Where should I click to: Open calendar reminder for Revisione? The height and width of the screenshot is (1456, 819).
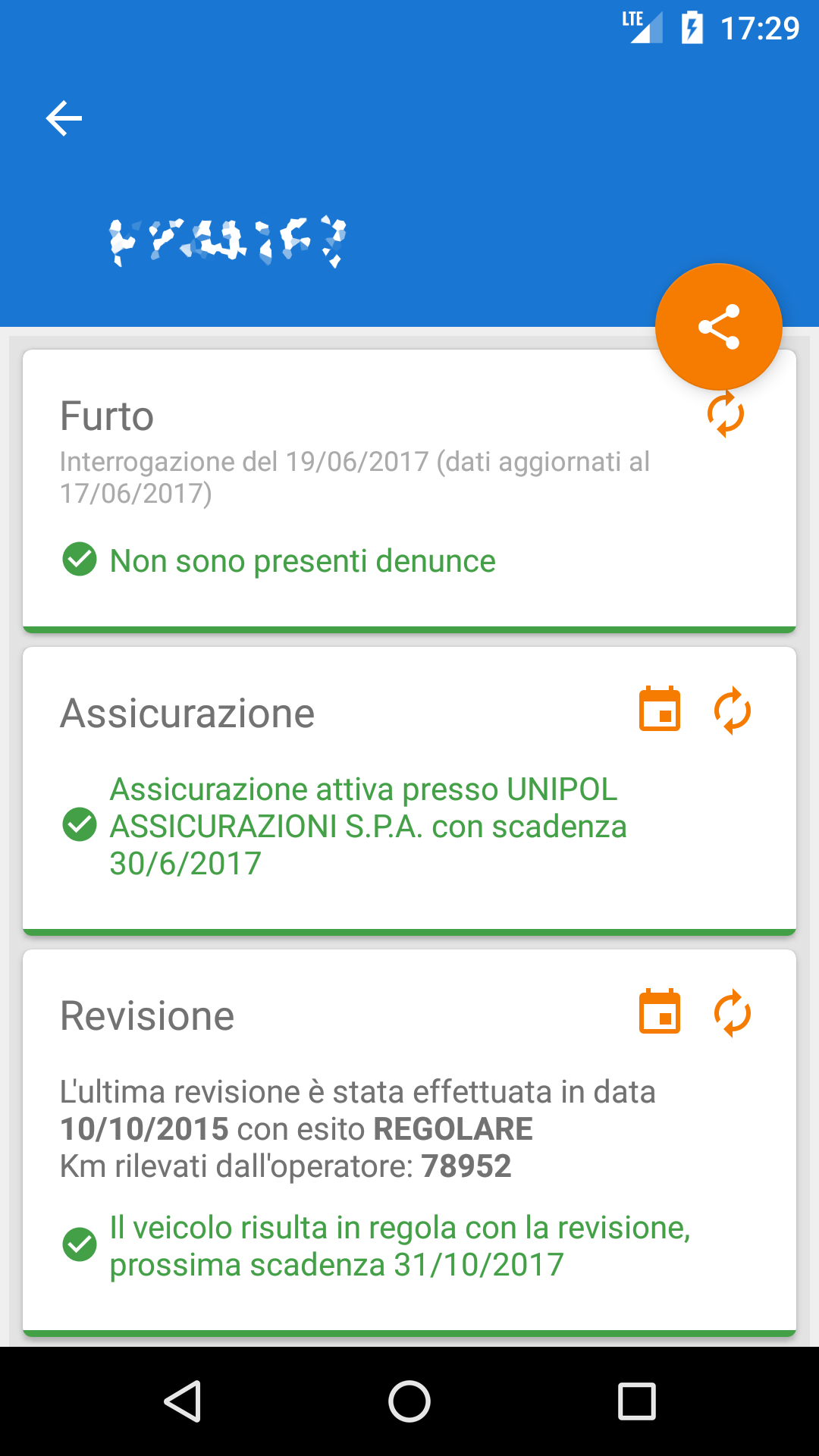[658, 1012]
